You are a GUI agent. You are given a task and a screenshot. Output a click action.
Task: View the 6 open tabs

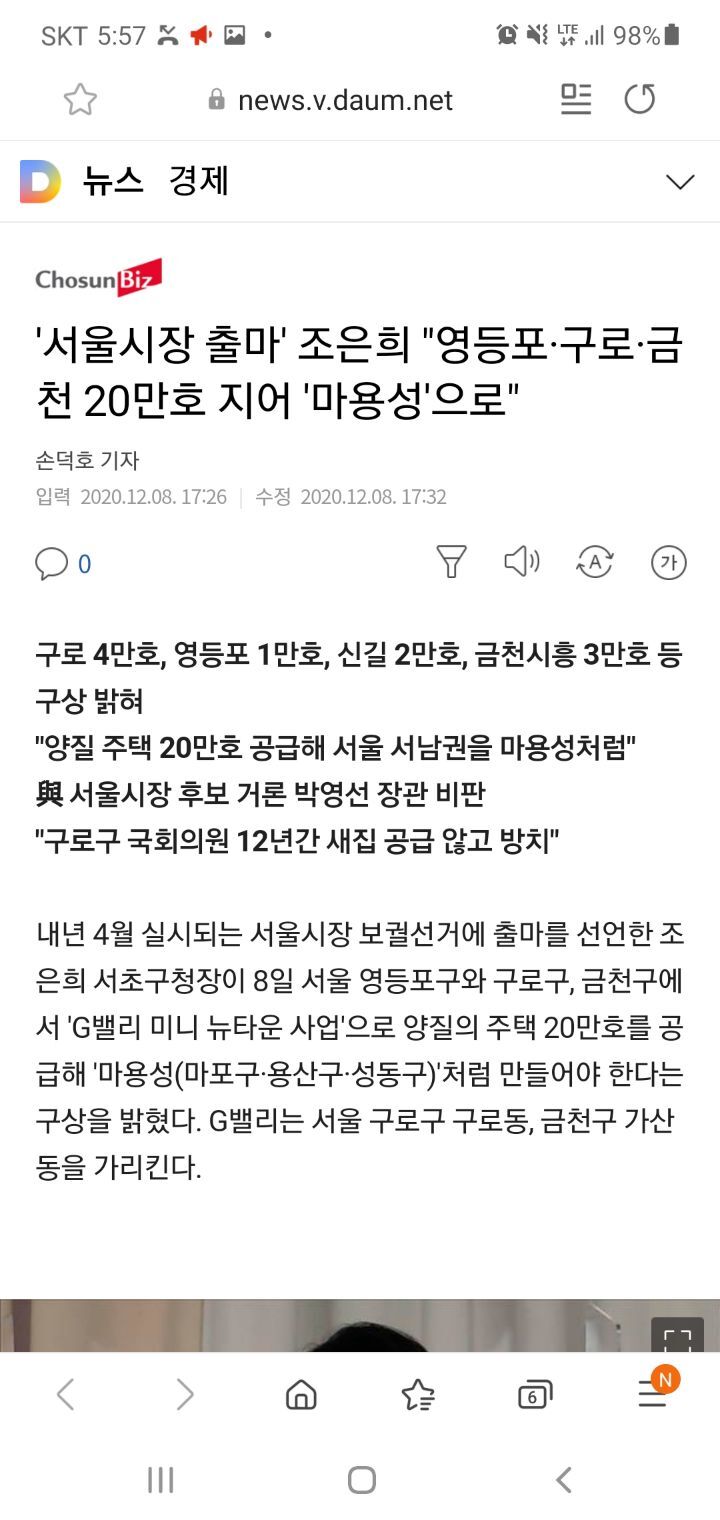tap(535, 1395)
